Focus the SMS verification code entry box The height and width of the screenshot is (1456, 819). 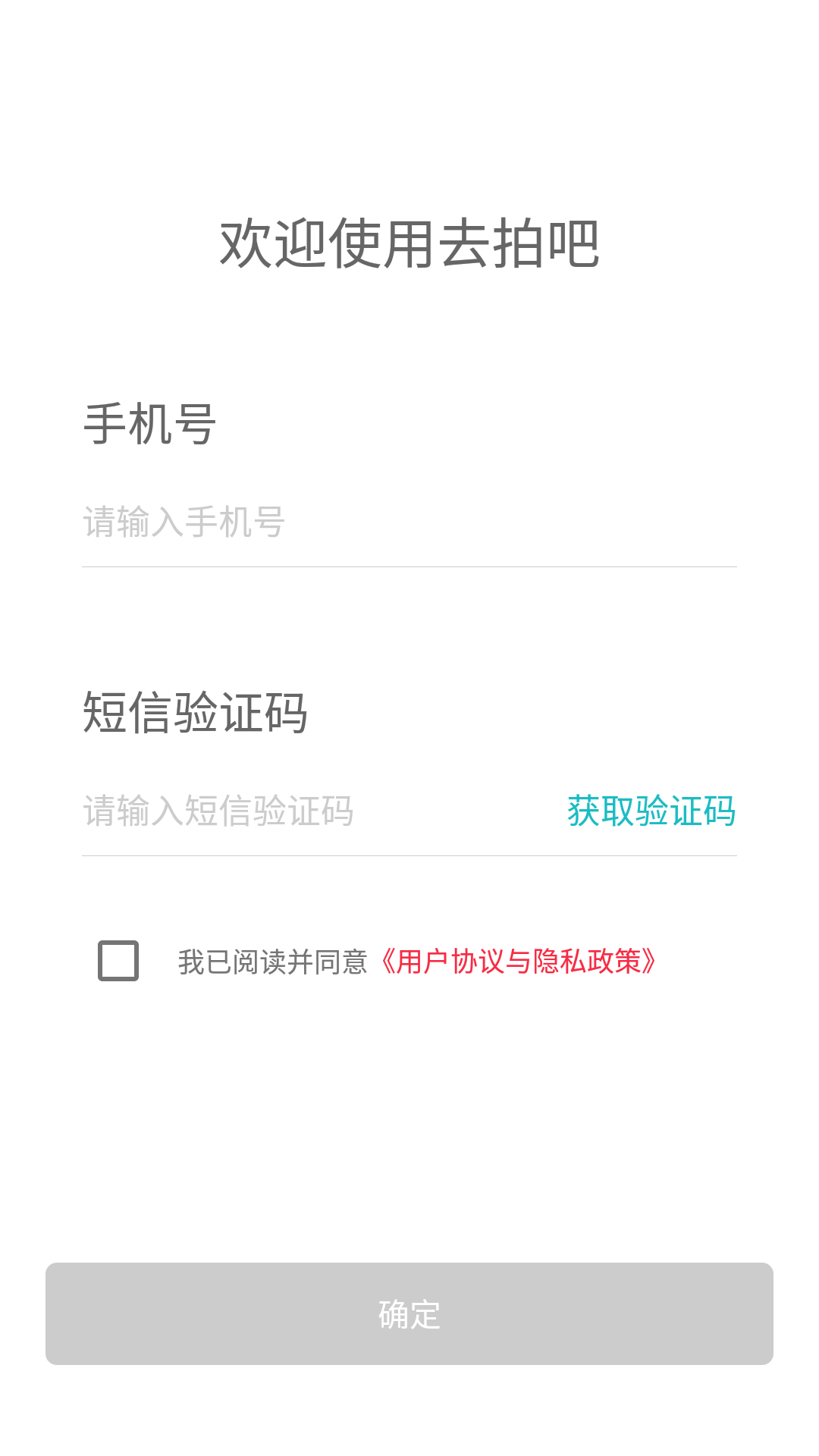tap(303, 811)
